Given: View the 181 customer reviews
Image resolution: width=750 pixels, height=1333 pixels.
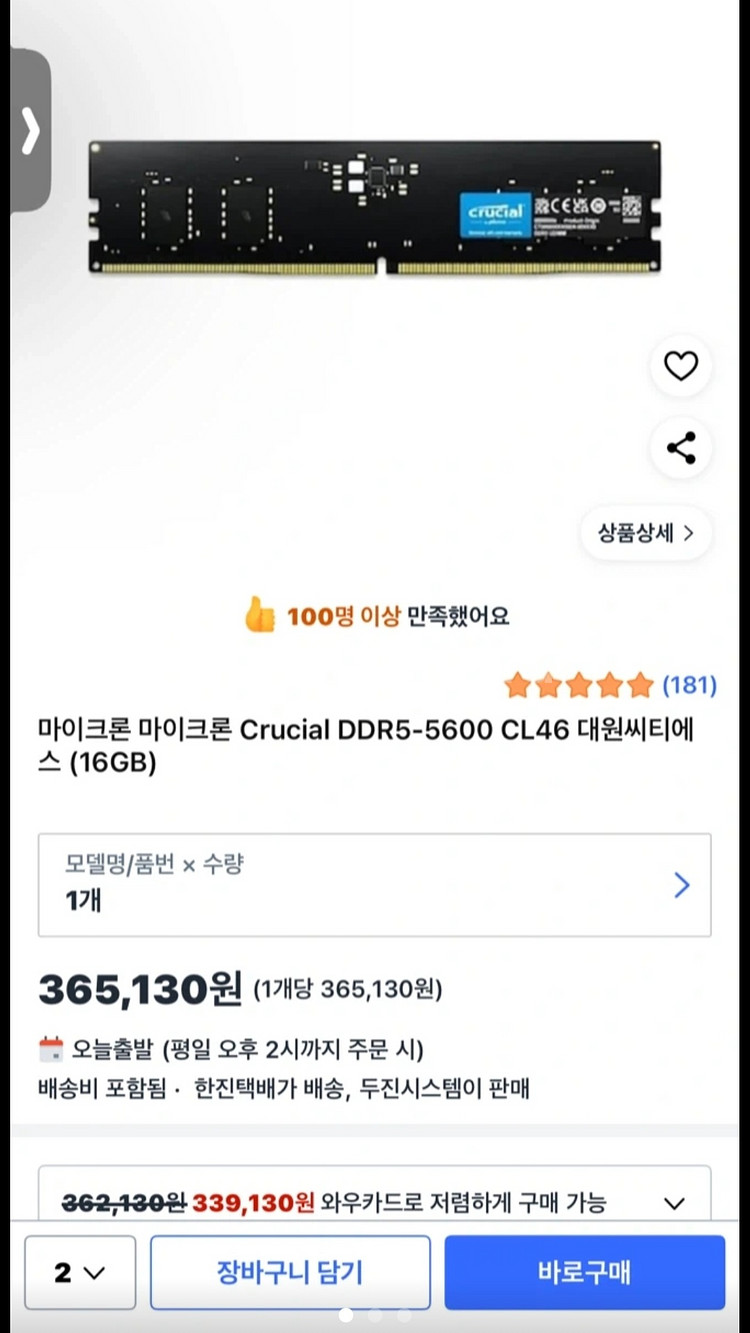Looking at the screenshot, I should coord(689,685).
